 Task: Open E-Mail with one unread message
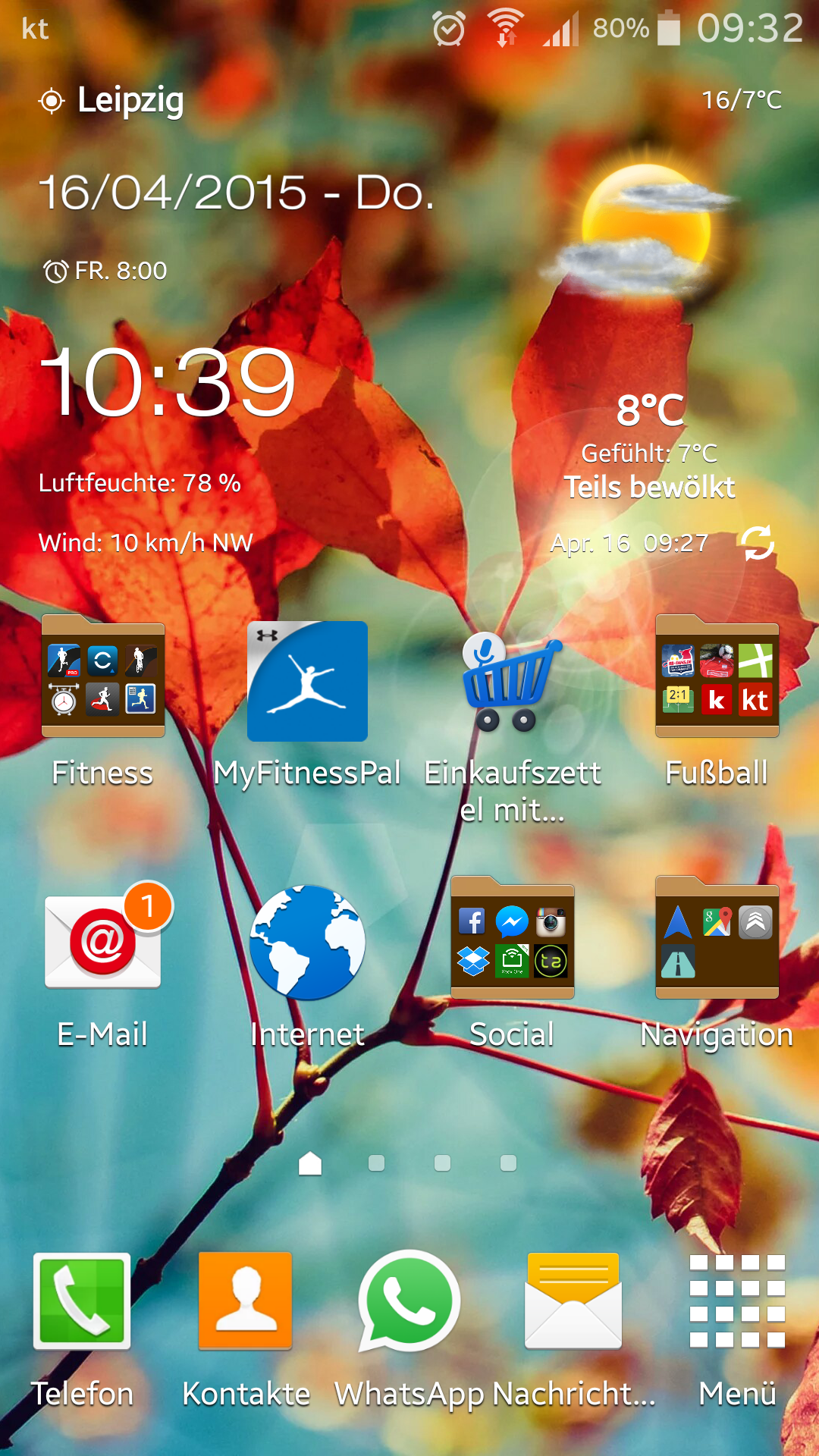point(103,942)
